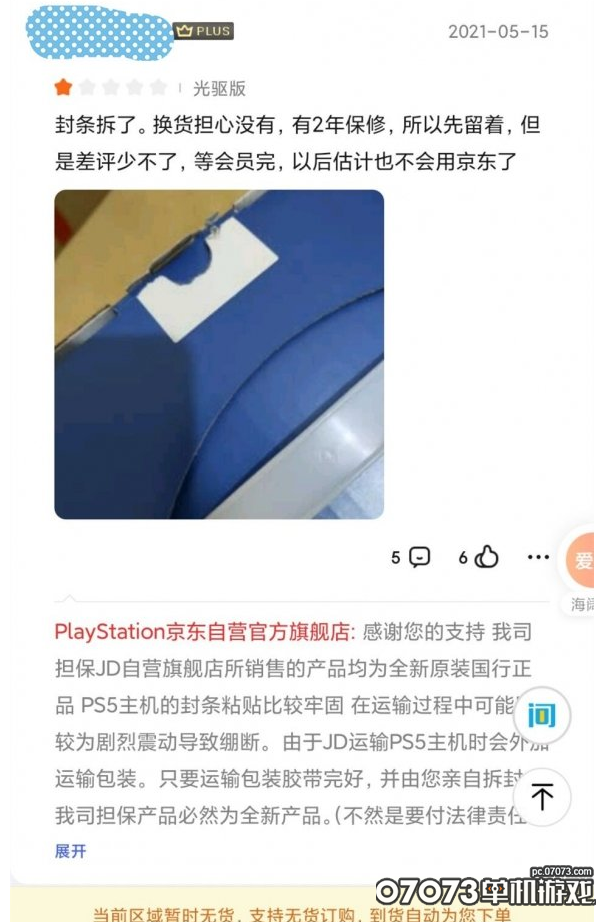Jump back to top with arrow button

(x=542, y=797)
